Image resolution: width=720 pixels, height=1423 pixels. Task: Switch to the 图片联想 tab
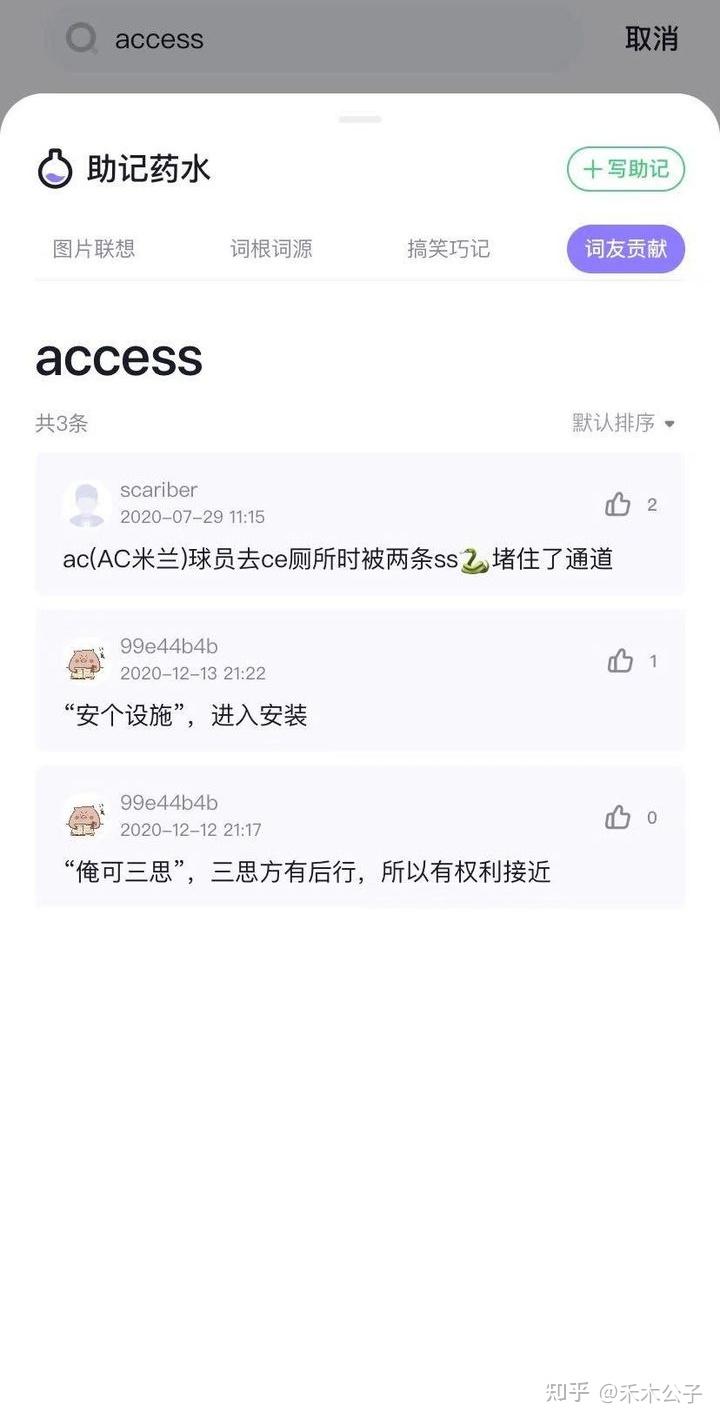point(94,249)
